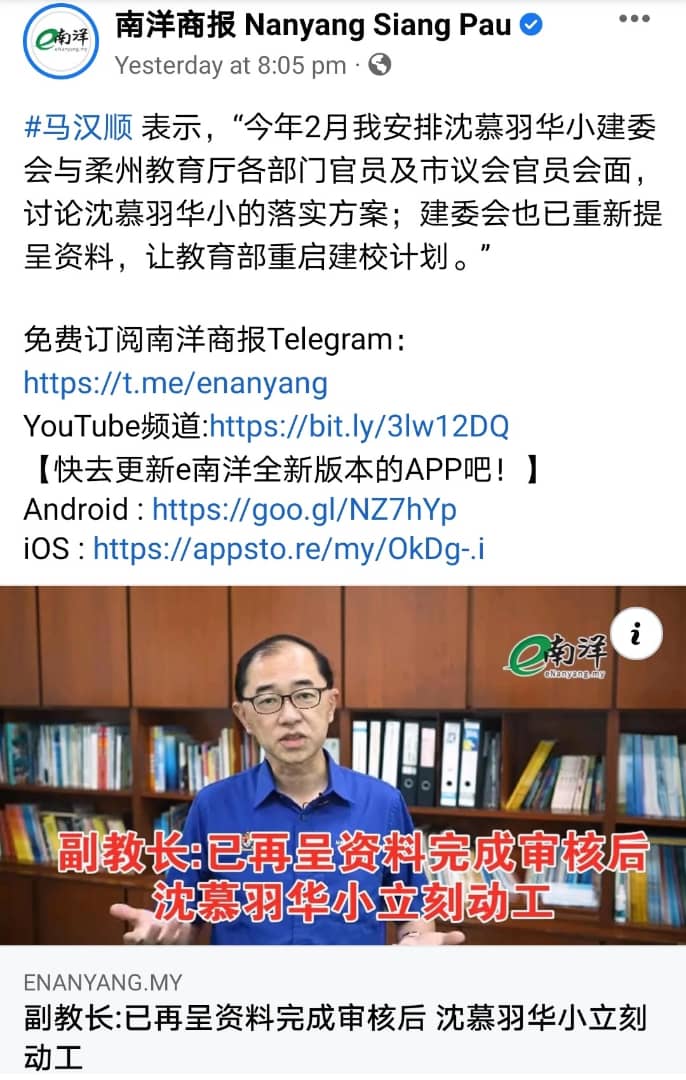Open the goo.gl Android app link

pos(304,510)
